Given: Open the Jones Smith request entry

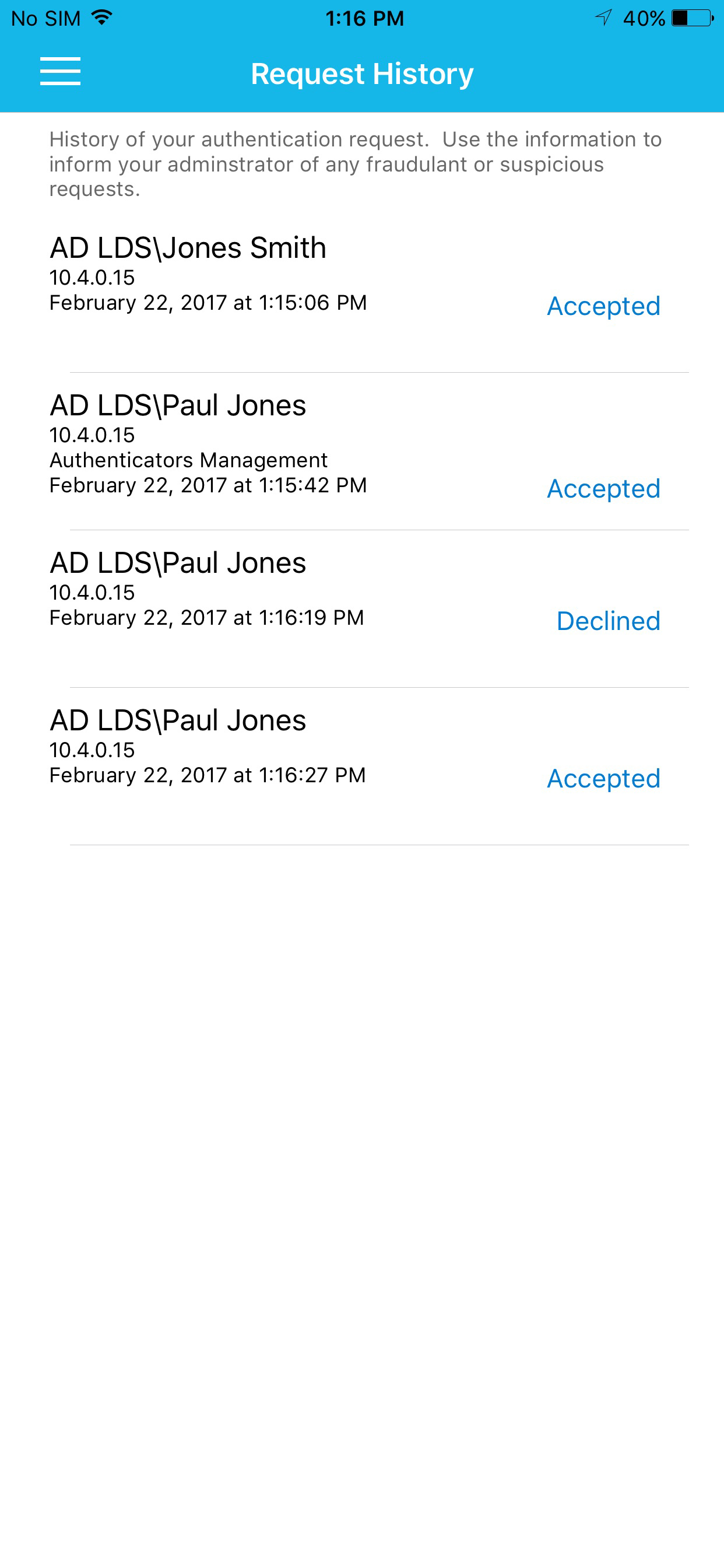Looking at the screenshot, I should [x=362, y=294].
